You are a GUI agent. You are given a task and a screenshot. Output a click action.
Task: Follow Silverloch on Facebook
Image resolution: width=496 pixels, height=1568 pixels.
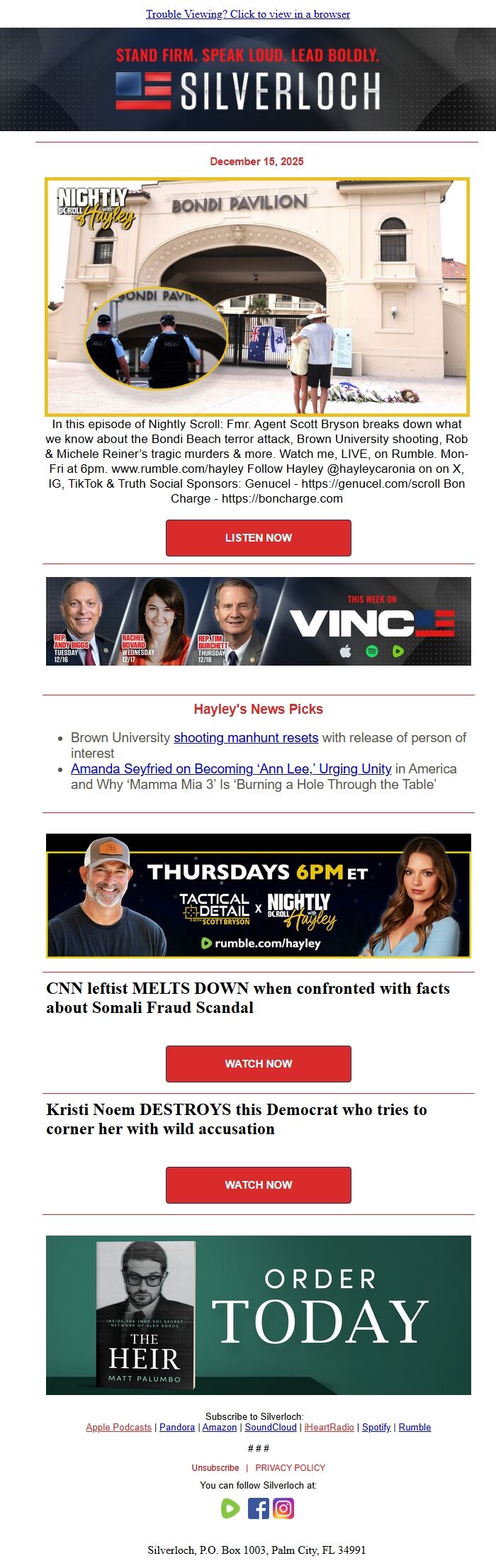coord(258,1508)
